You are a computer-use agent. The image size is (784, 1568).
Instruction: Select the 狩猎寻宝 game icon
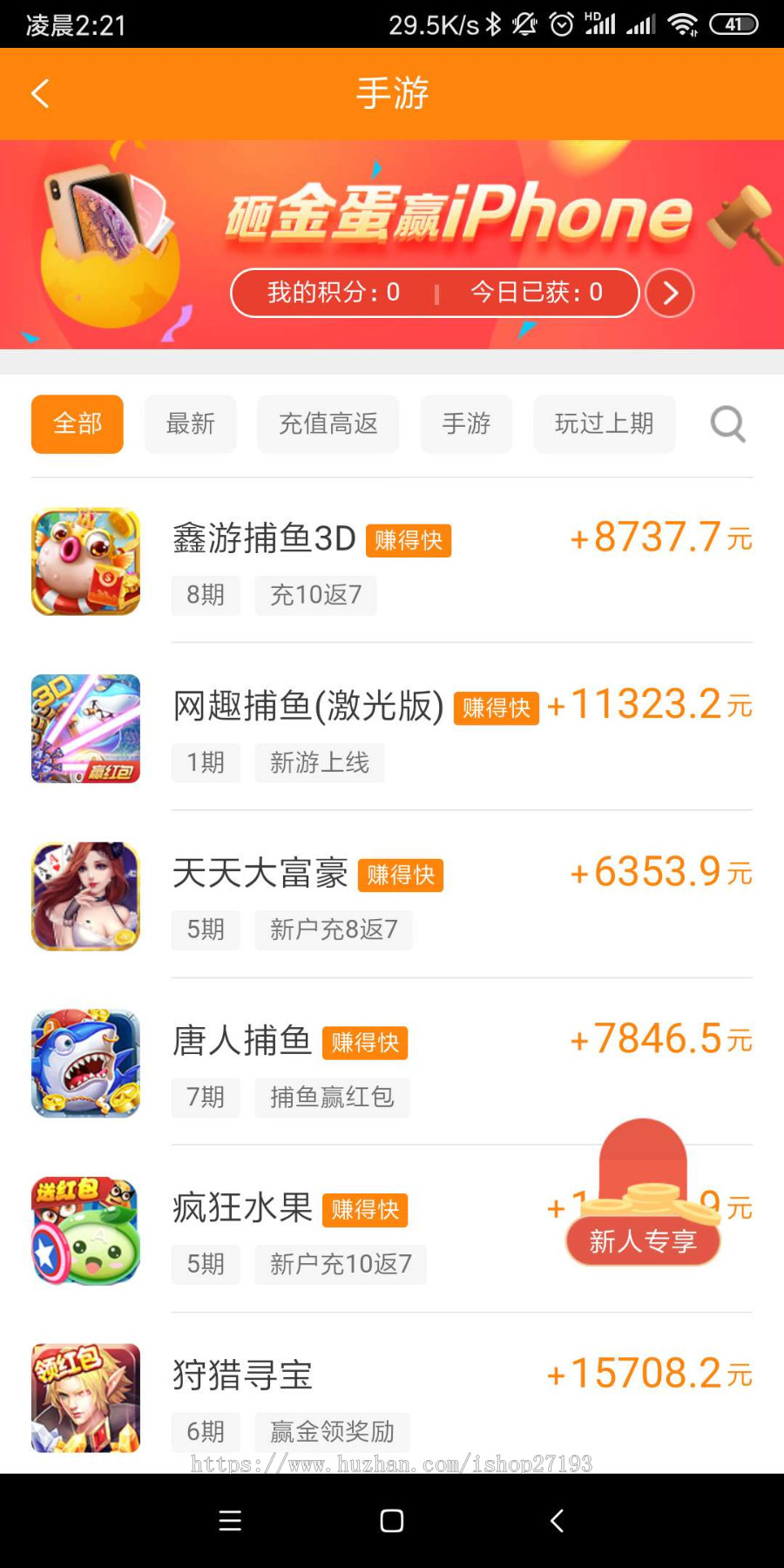pos(84,1398)
